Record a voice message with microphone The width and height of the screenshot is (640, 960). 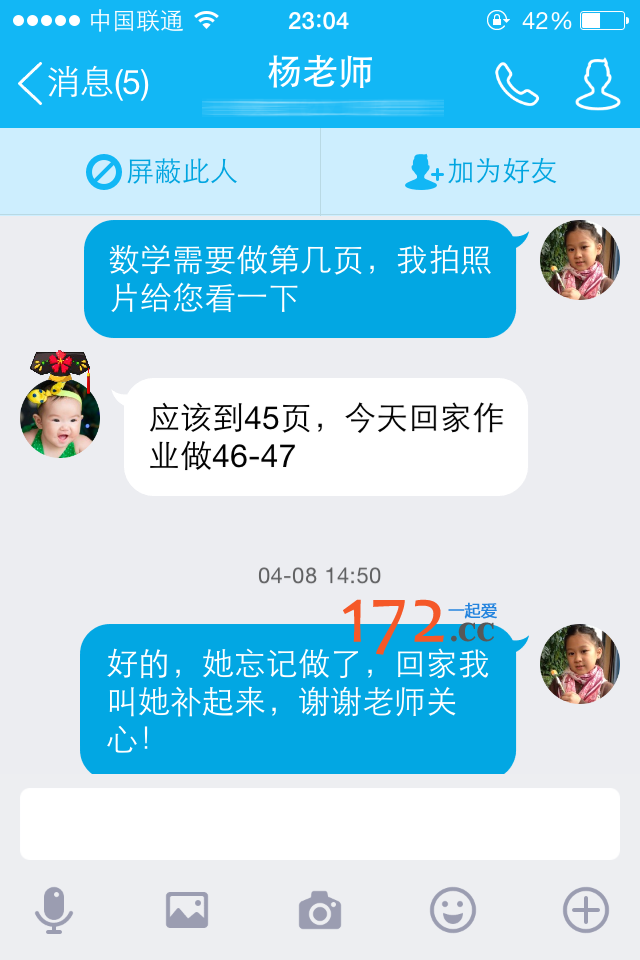pos(54,910)
